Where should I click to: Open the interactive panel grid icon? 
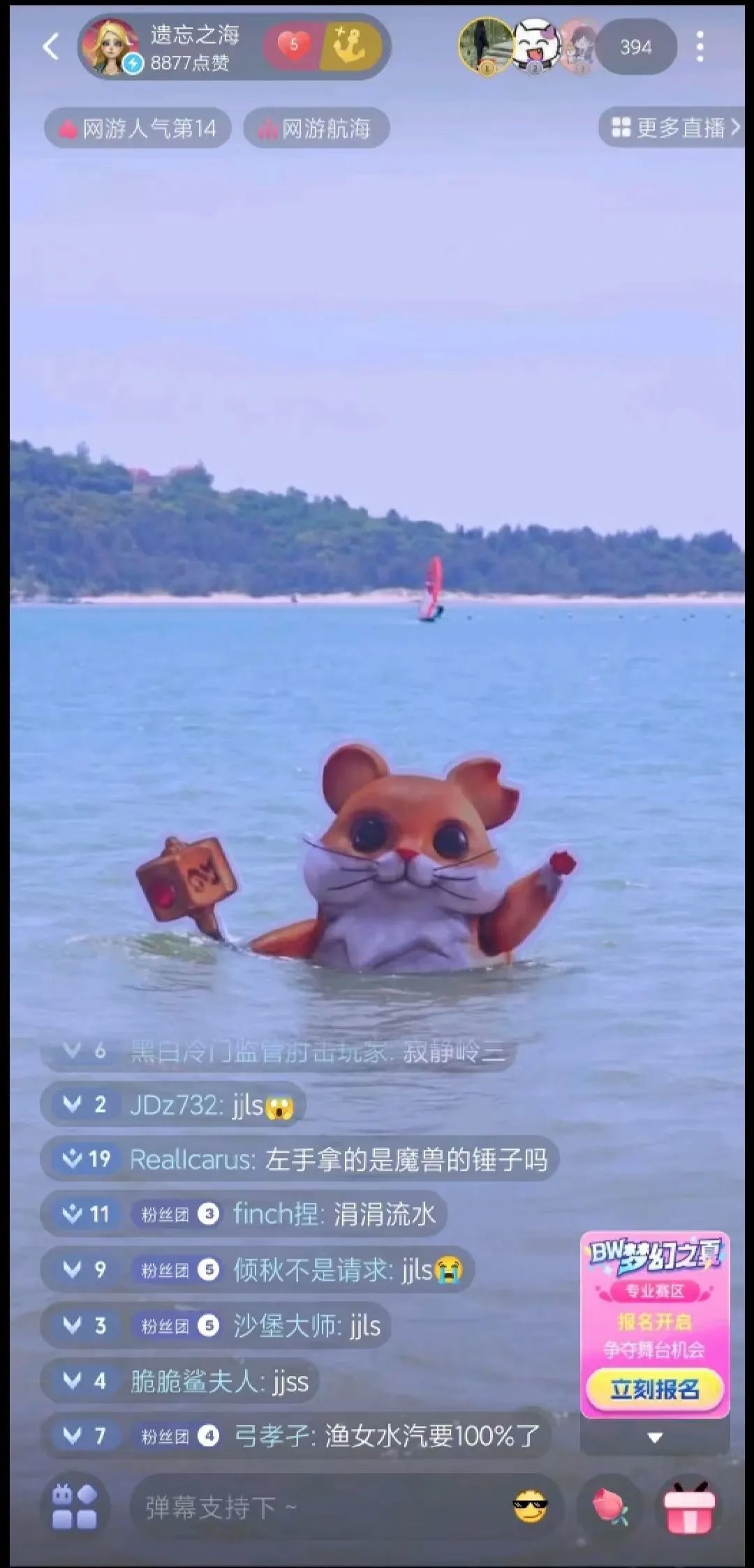(75, 1507)
